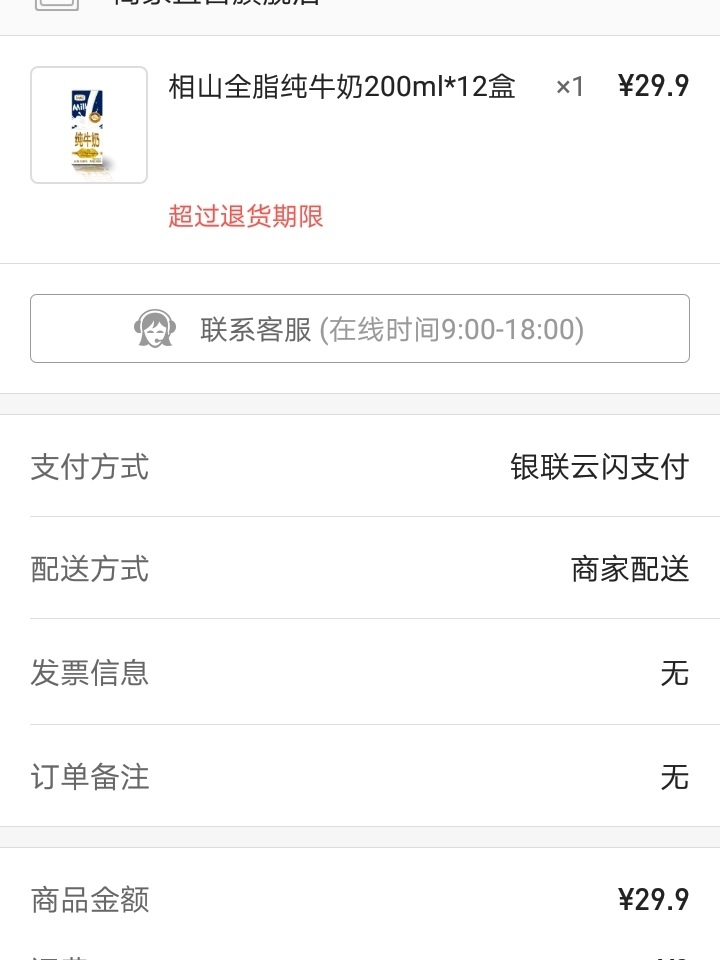Tap the 联系客服 customer service button
The width and height of the screenshot is (720, 960).
(360, 328)
